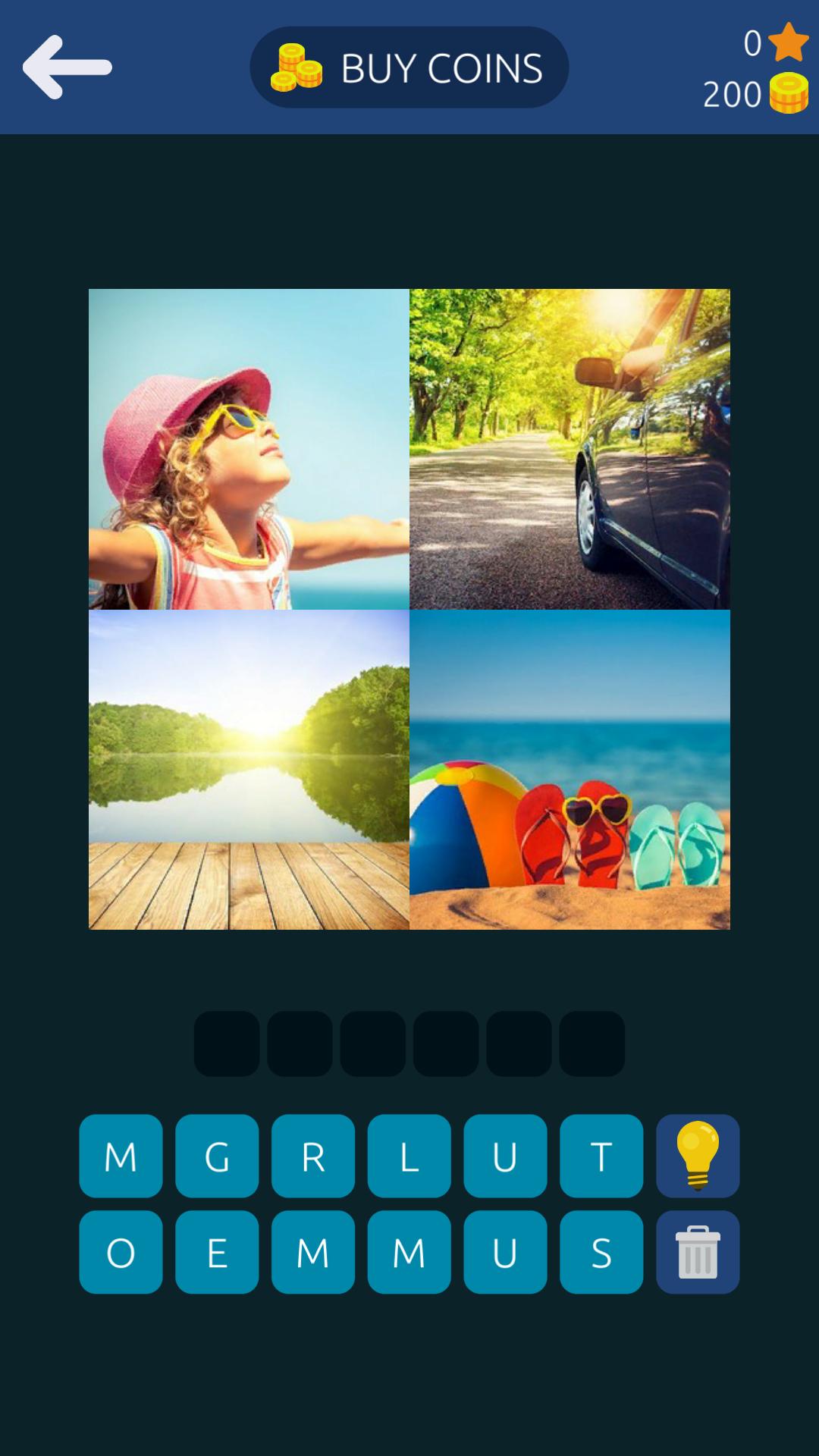Screen dimensions: 819x1456
Task: Add the letter O tile
Action: (x=121, y=1252)
